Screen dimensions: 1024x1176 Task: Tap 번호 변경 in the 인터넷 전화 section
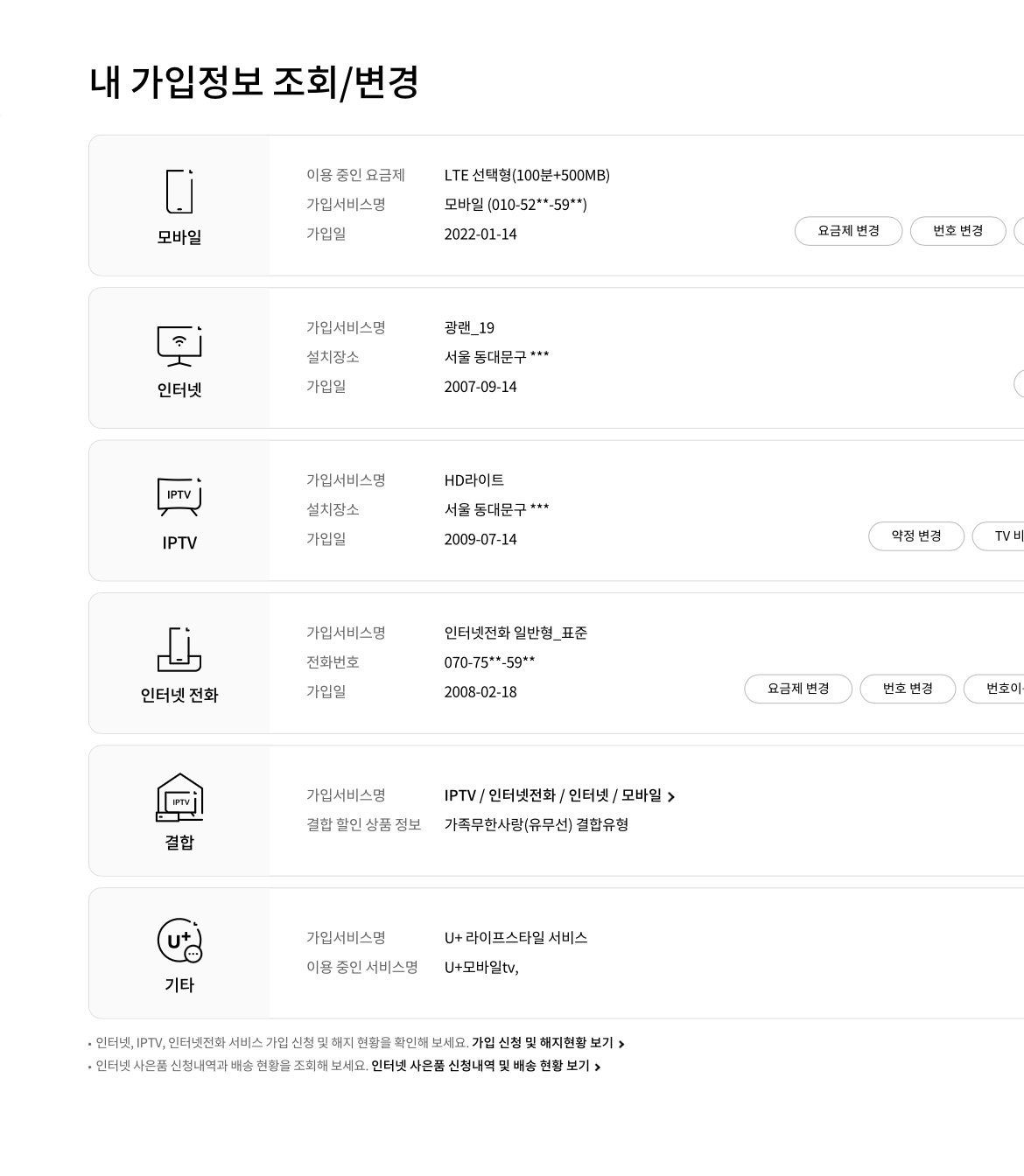907,689
